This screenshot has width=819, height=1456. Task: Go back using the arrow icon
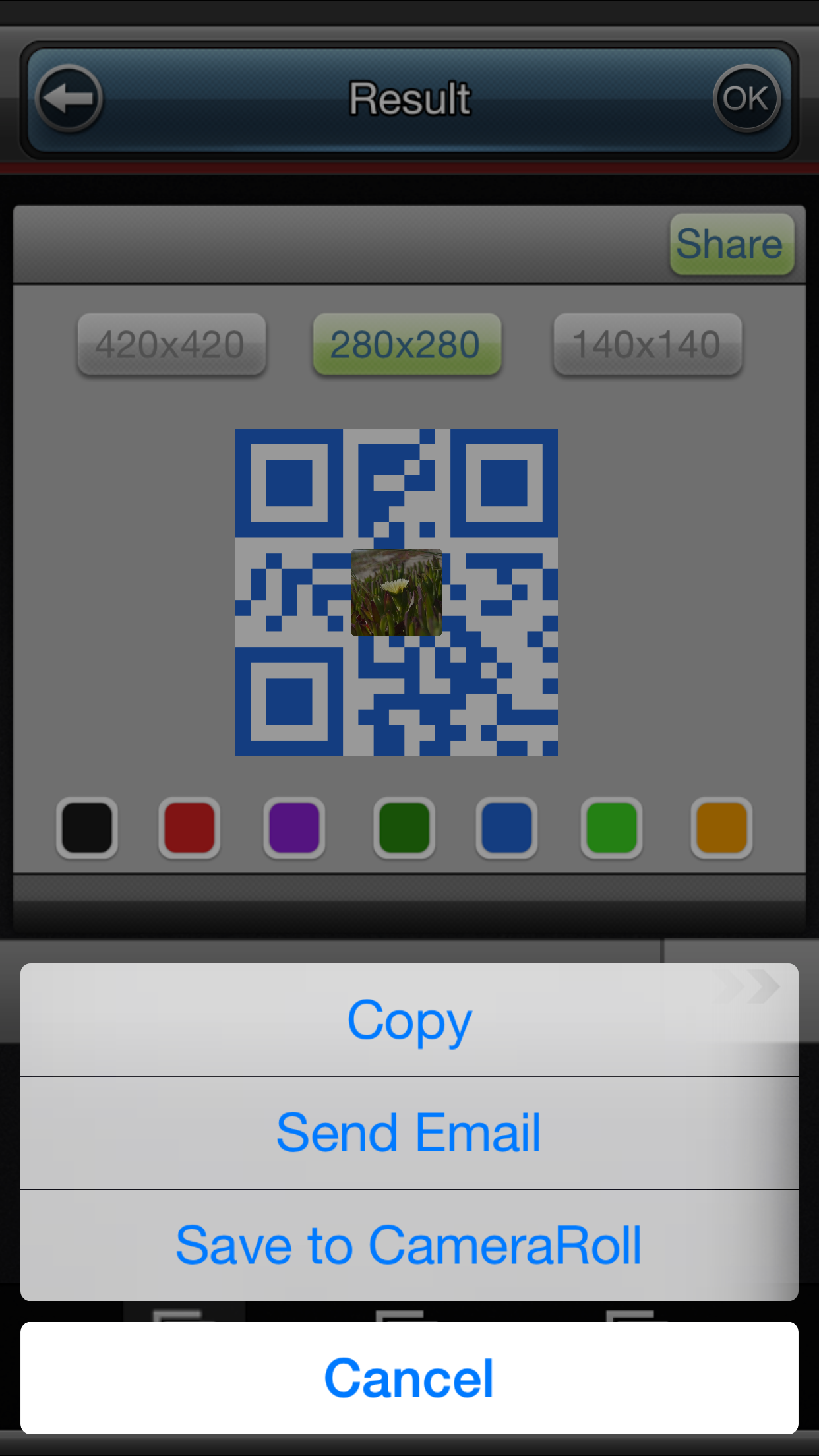pos(68,97)
